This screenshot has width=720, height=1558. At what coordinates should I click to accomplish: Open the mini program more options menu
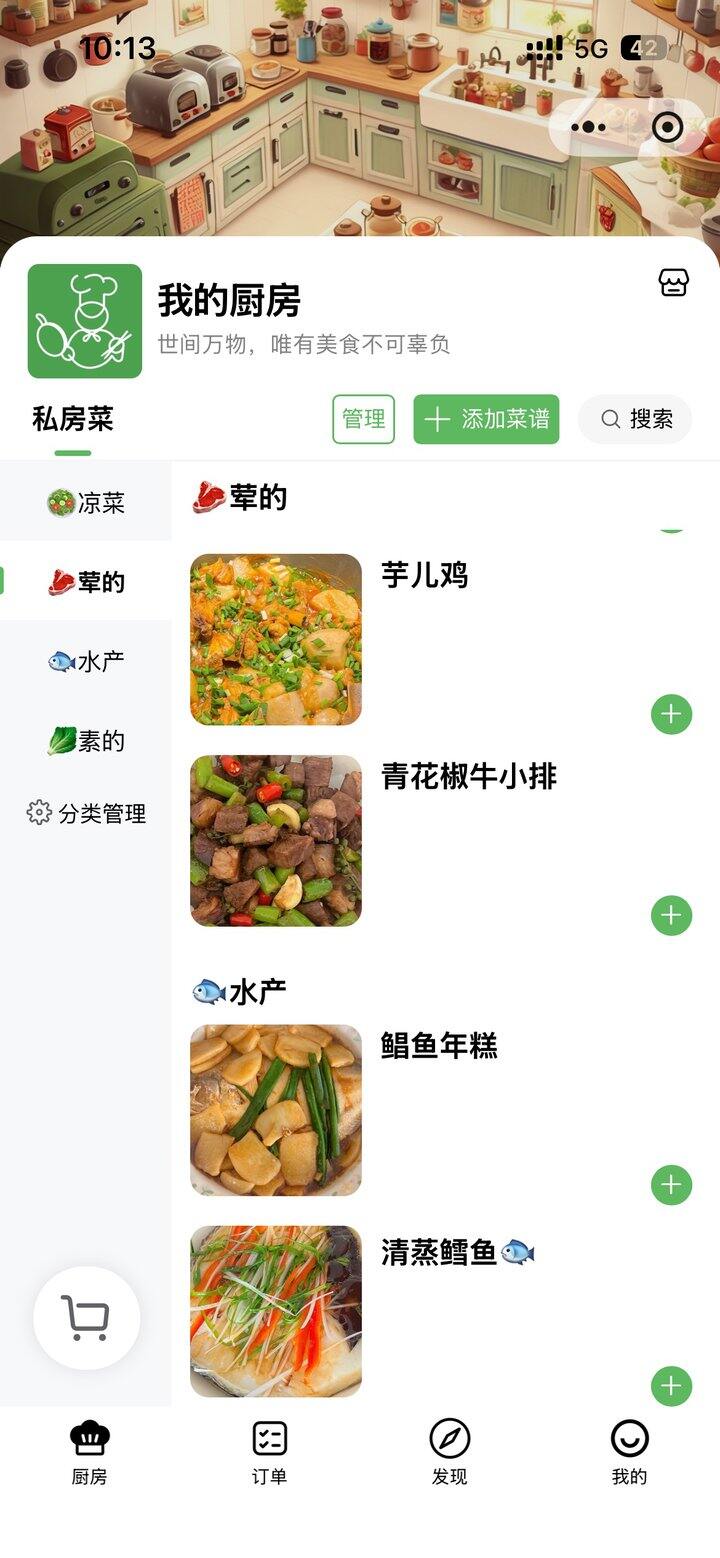pyautogui.click(x=588, y=128)
